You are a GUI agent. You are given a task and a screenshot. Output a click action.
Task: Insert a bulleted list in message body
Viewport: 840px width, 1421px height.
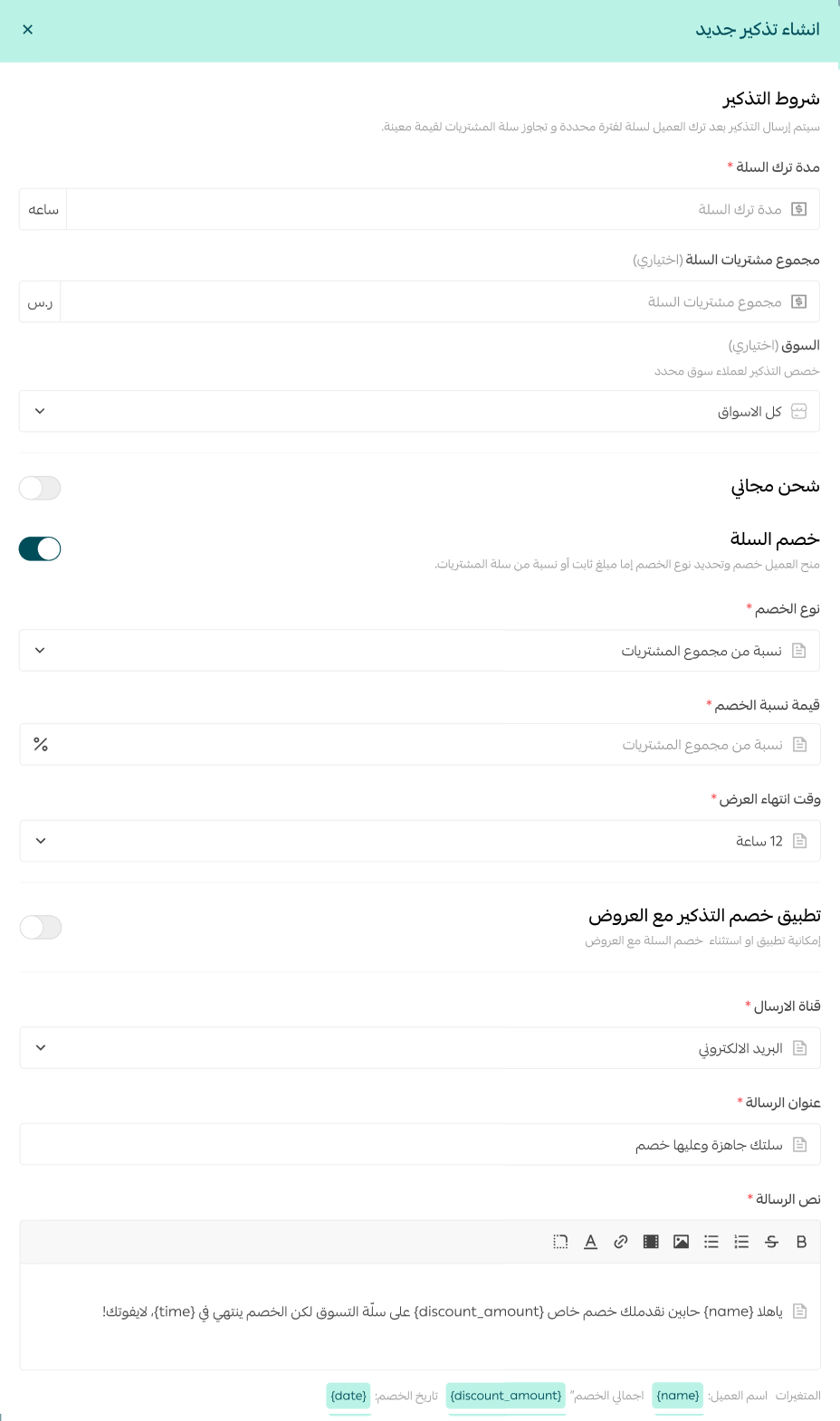(711, 1241)
